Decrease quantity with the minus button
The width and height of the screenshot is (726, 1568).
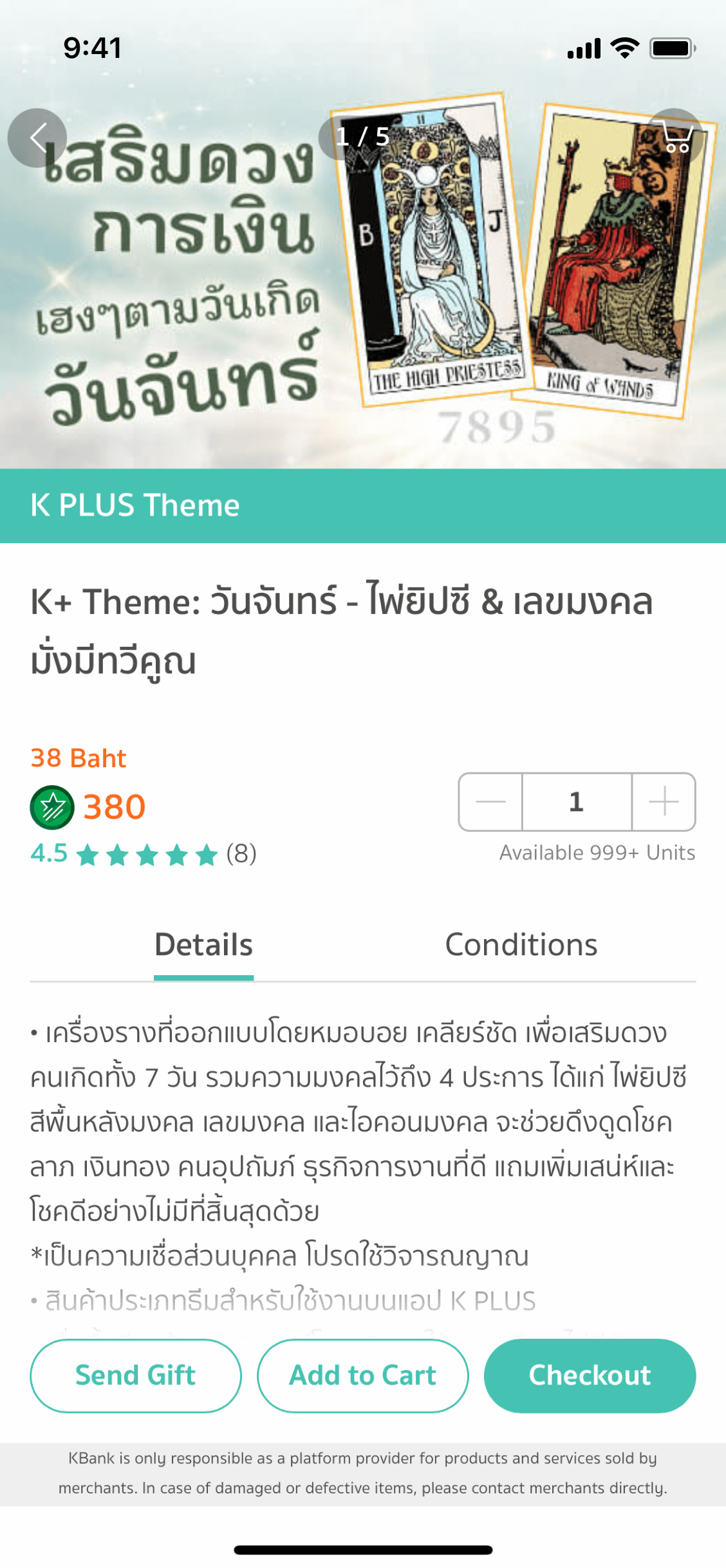pos(490,802)
